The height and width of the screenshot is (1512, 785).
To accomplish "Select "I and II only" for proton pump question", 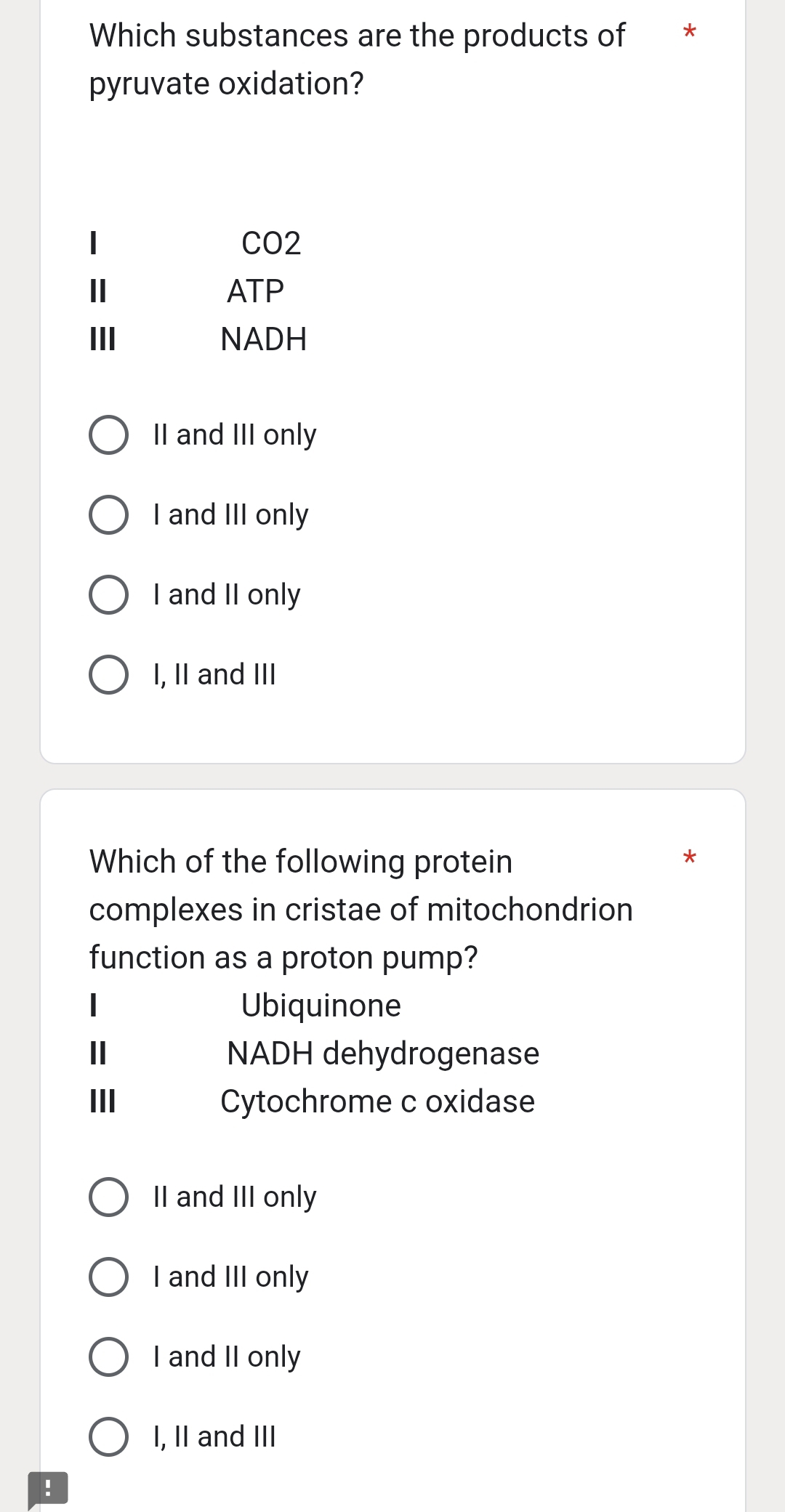I will tap(109, 1357).
